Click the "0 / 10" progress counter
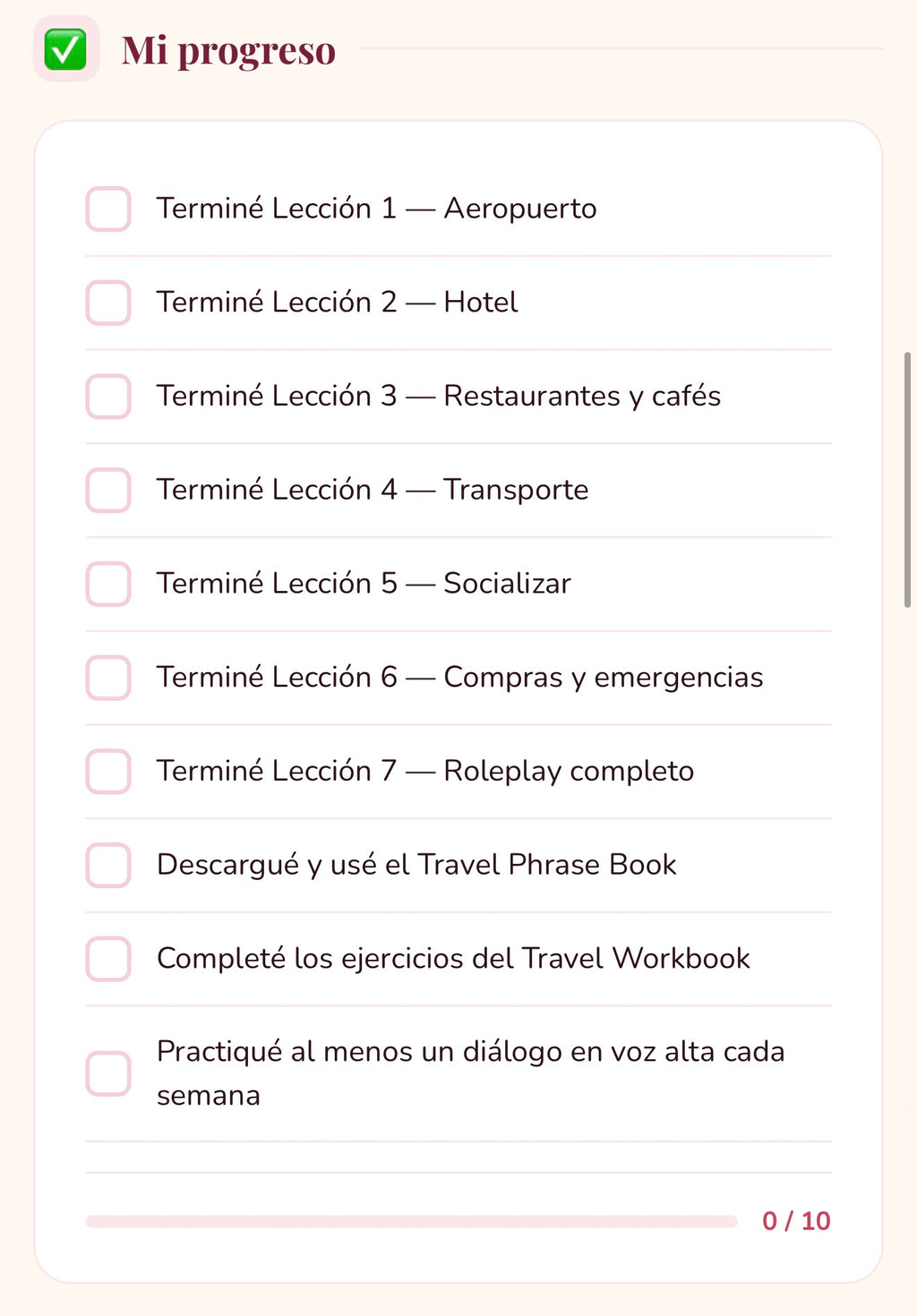Image resolution: width=917 pixels, height=1316 pixels. (796, 1219)
